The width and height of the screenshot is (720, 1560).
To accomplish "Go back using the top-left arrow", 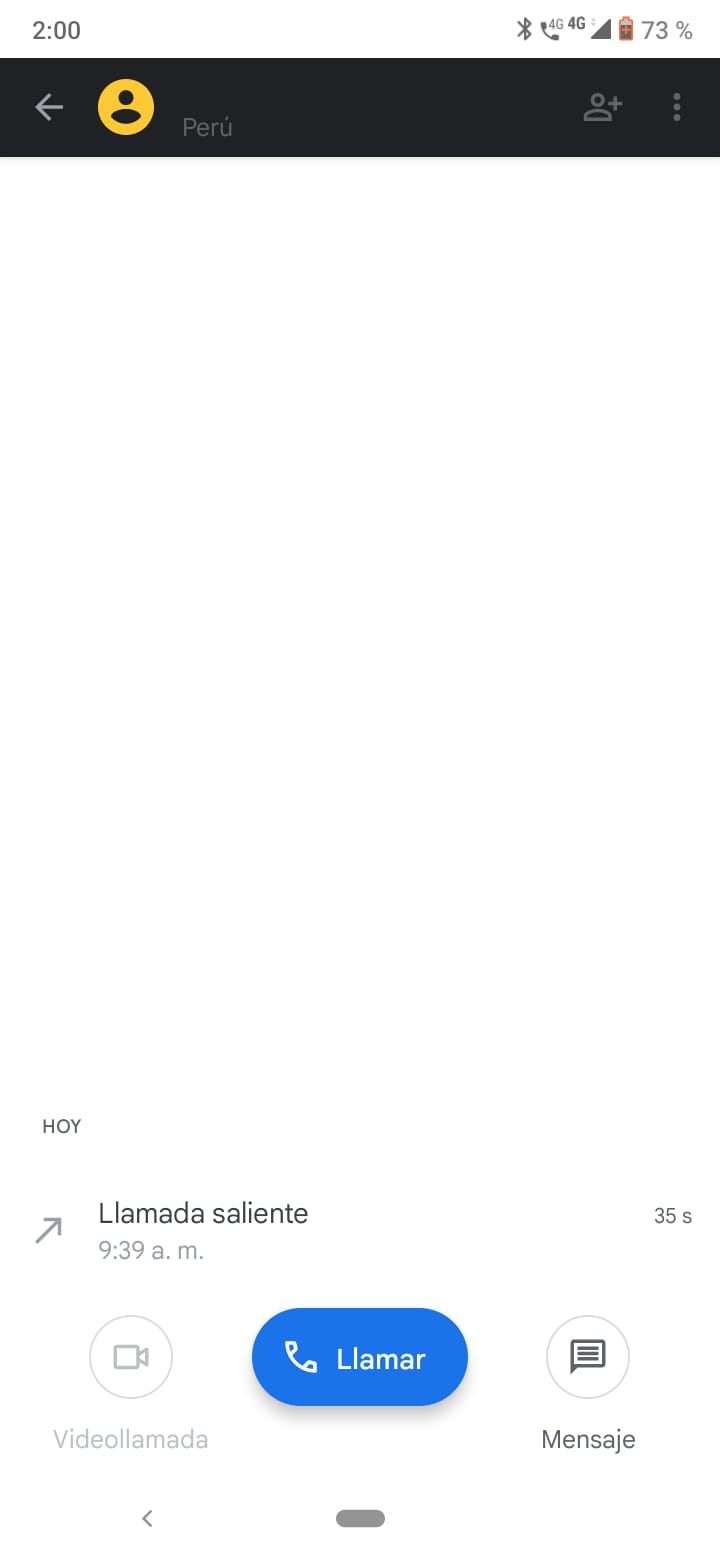I will click(x=48, y=107).
